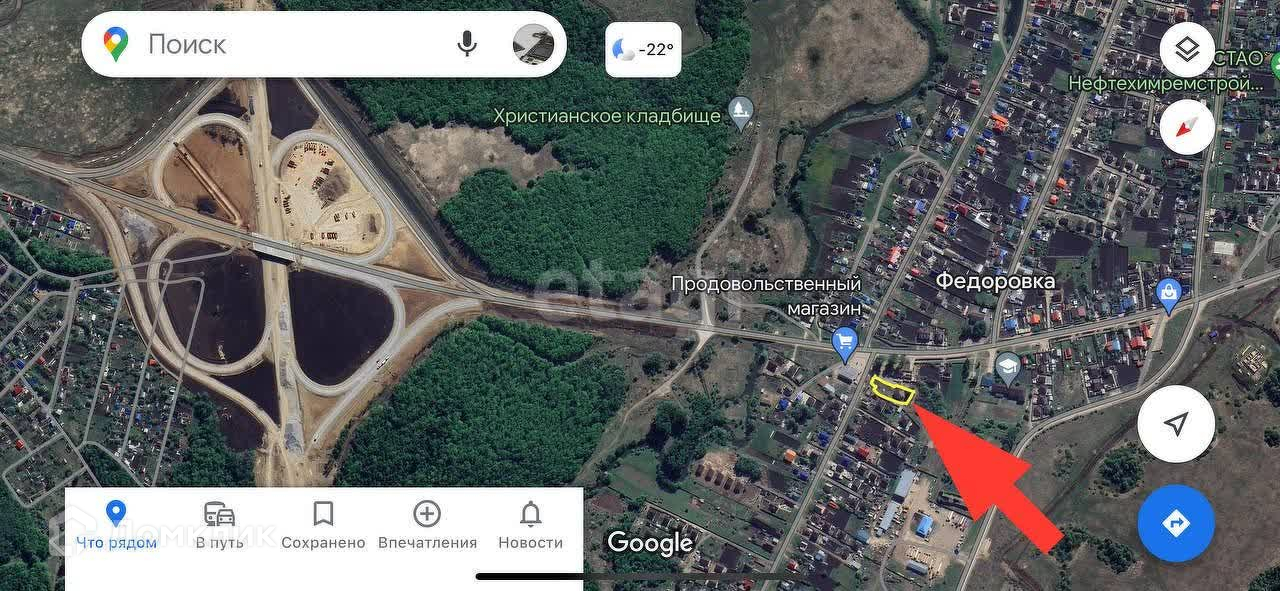Image resolution: width=1280 pixels, height=591 pixels.
Task: Open the Сохранено tab
Action: coord(323,526)
